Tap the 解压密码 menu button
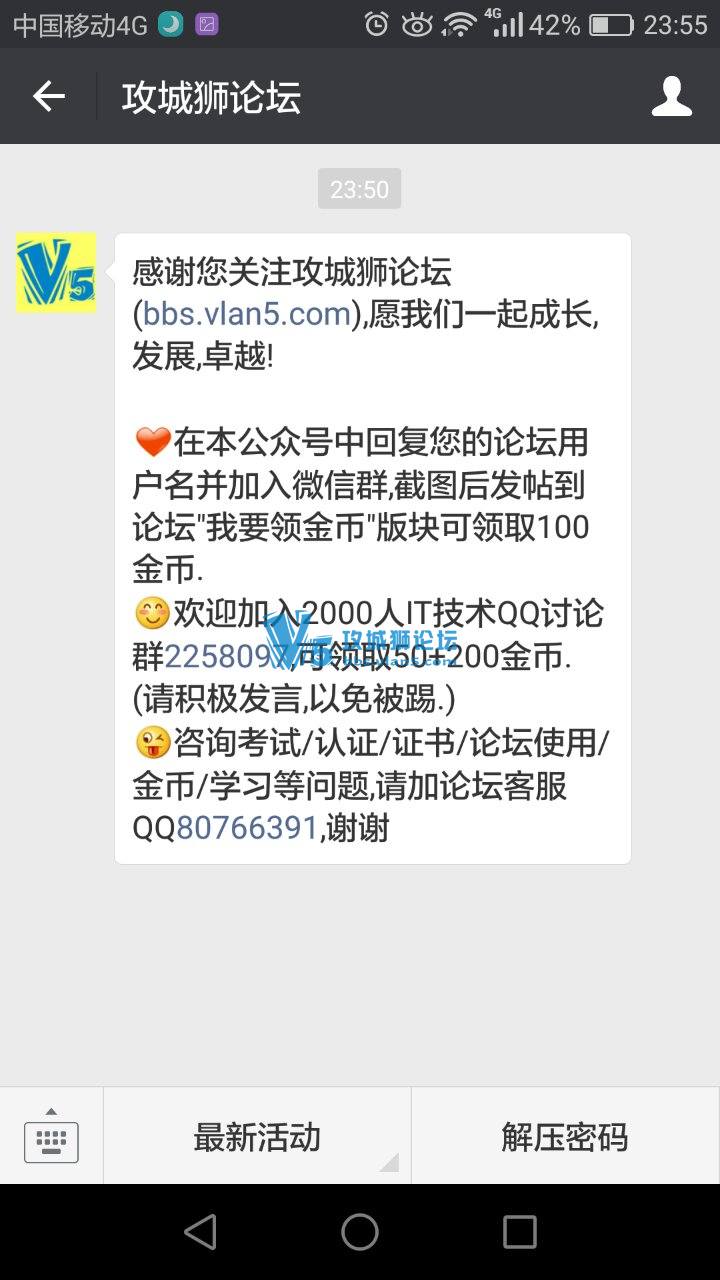The image size is (720, 1280). coord(565,1137)
